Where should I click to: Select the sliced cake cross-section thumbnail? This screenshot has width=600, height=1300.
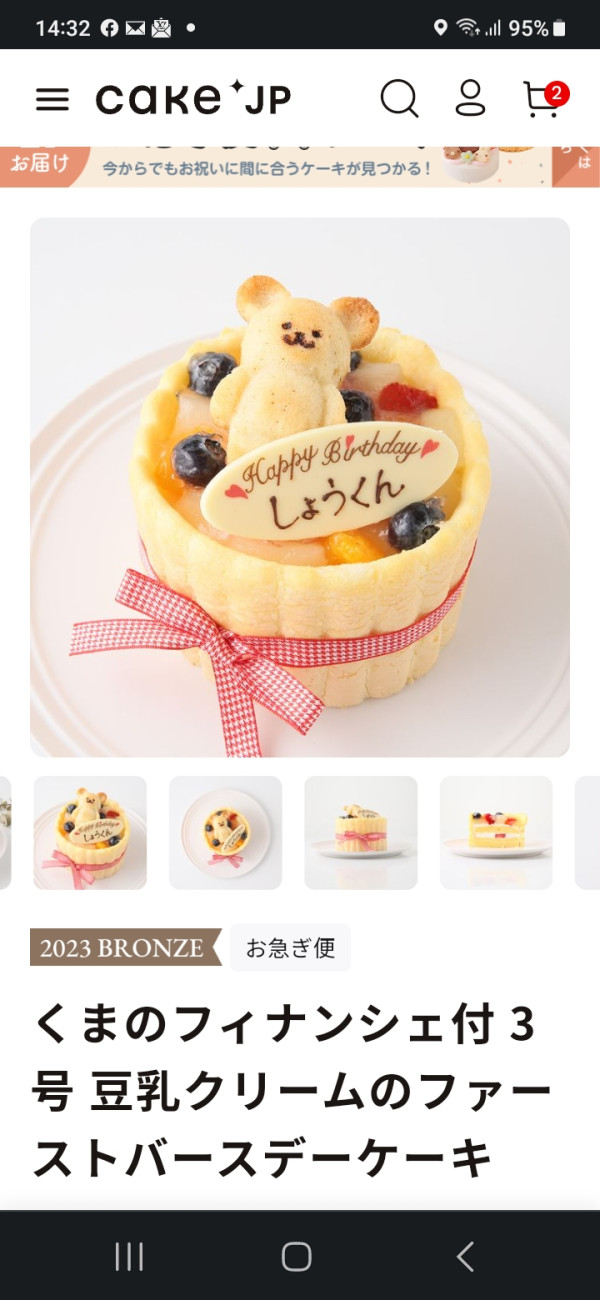pos(496,833)
